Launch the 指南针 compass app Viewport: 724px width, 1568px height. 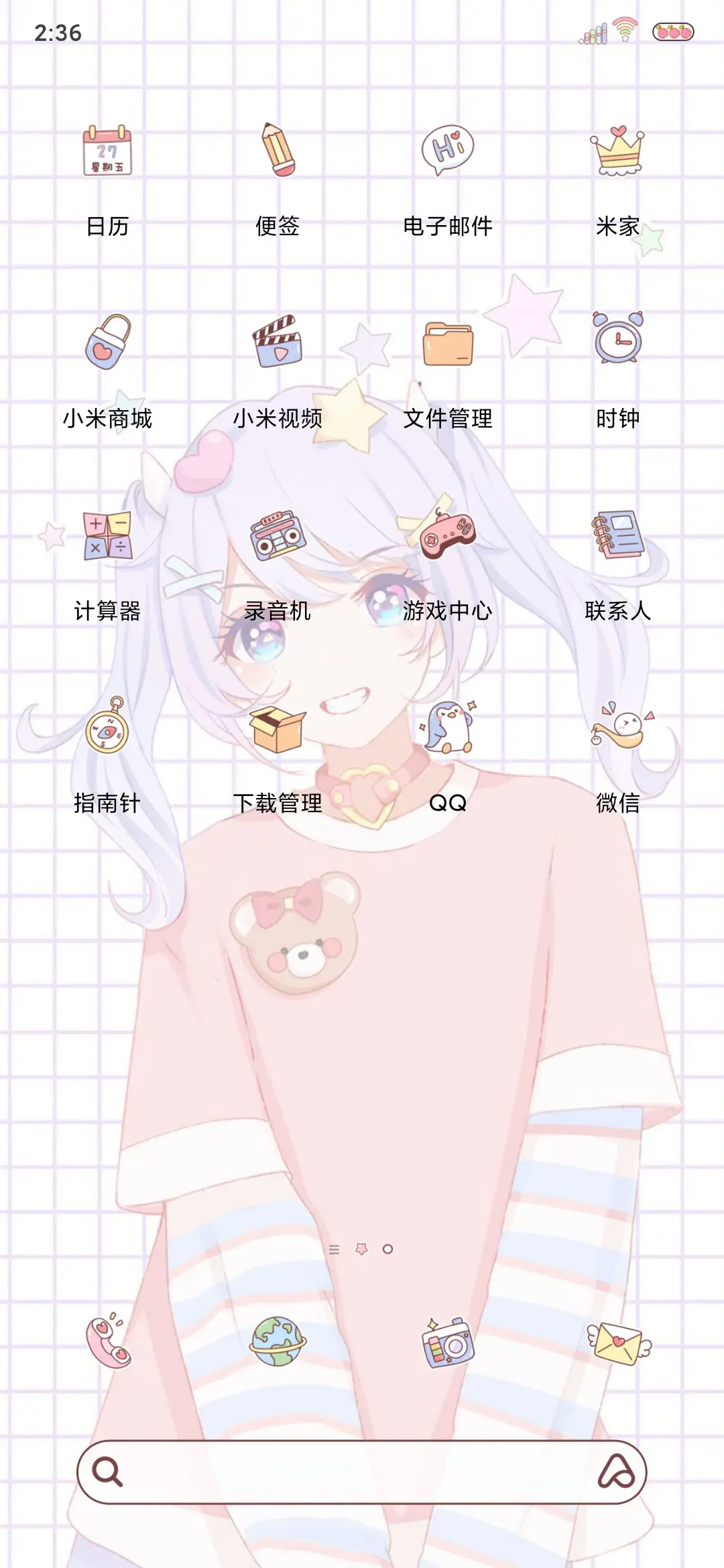(x=107, y=730)
